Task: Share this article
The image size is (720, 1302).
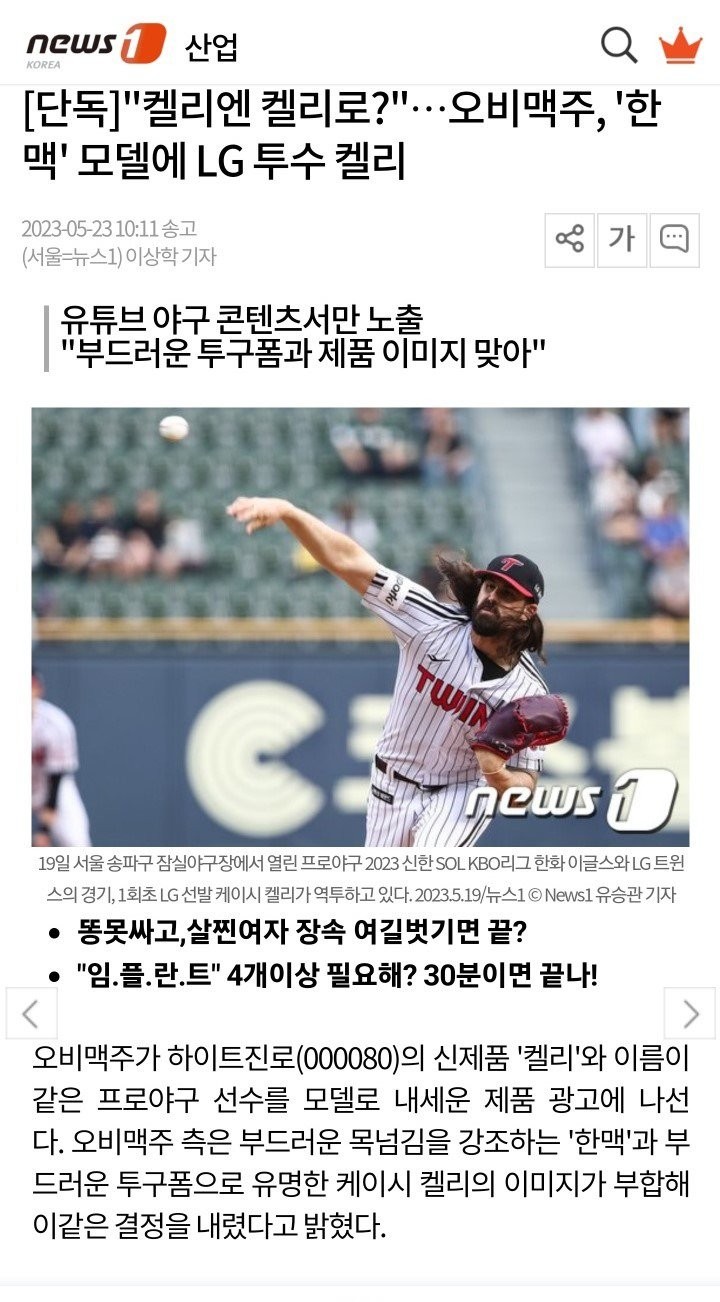Action: point(569,240)
